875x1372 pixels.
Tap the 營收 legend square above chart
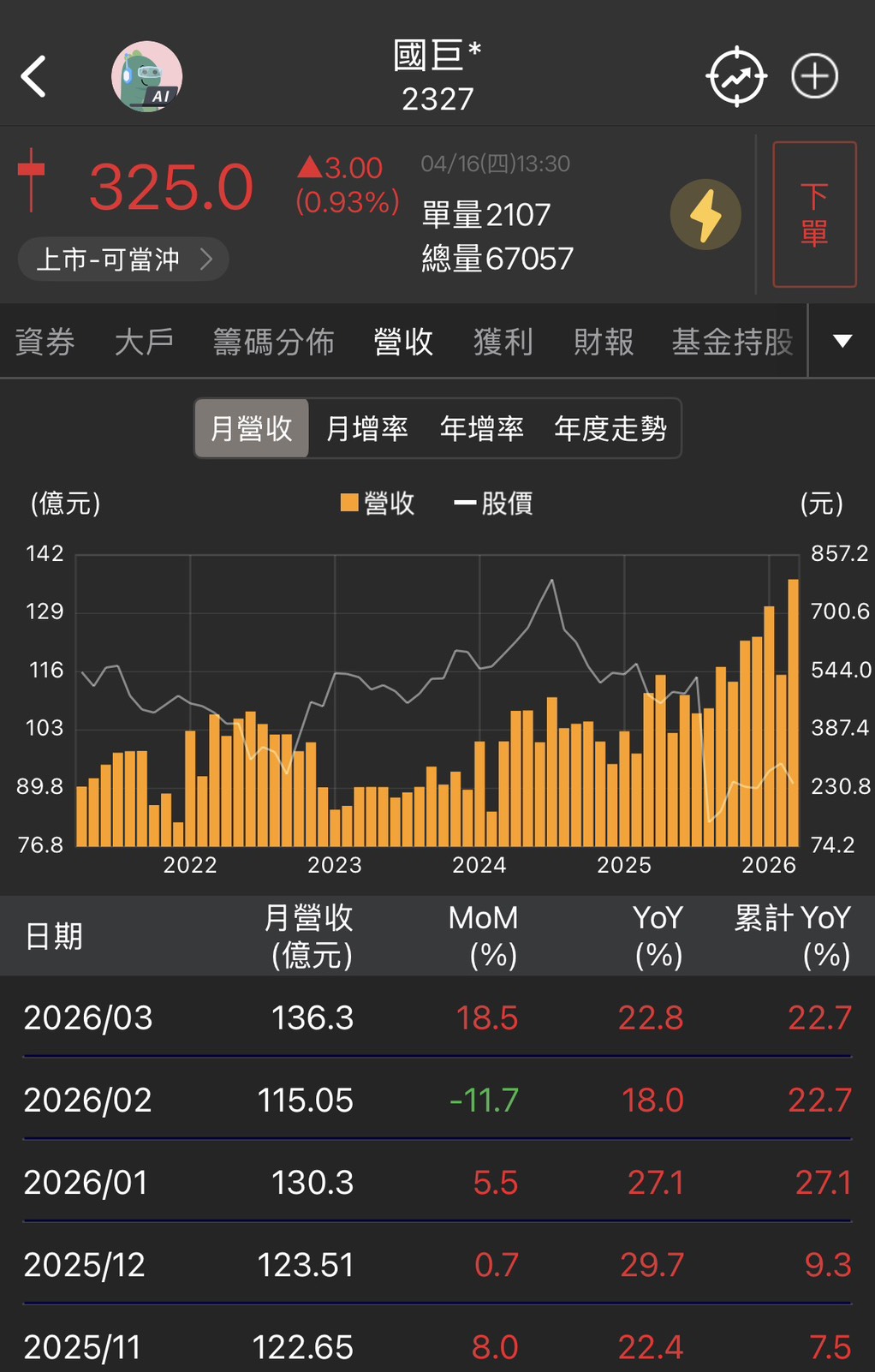click(349, 503)
